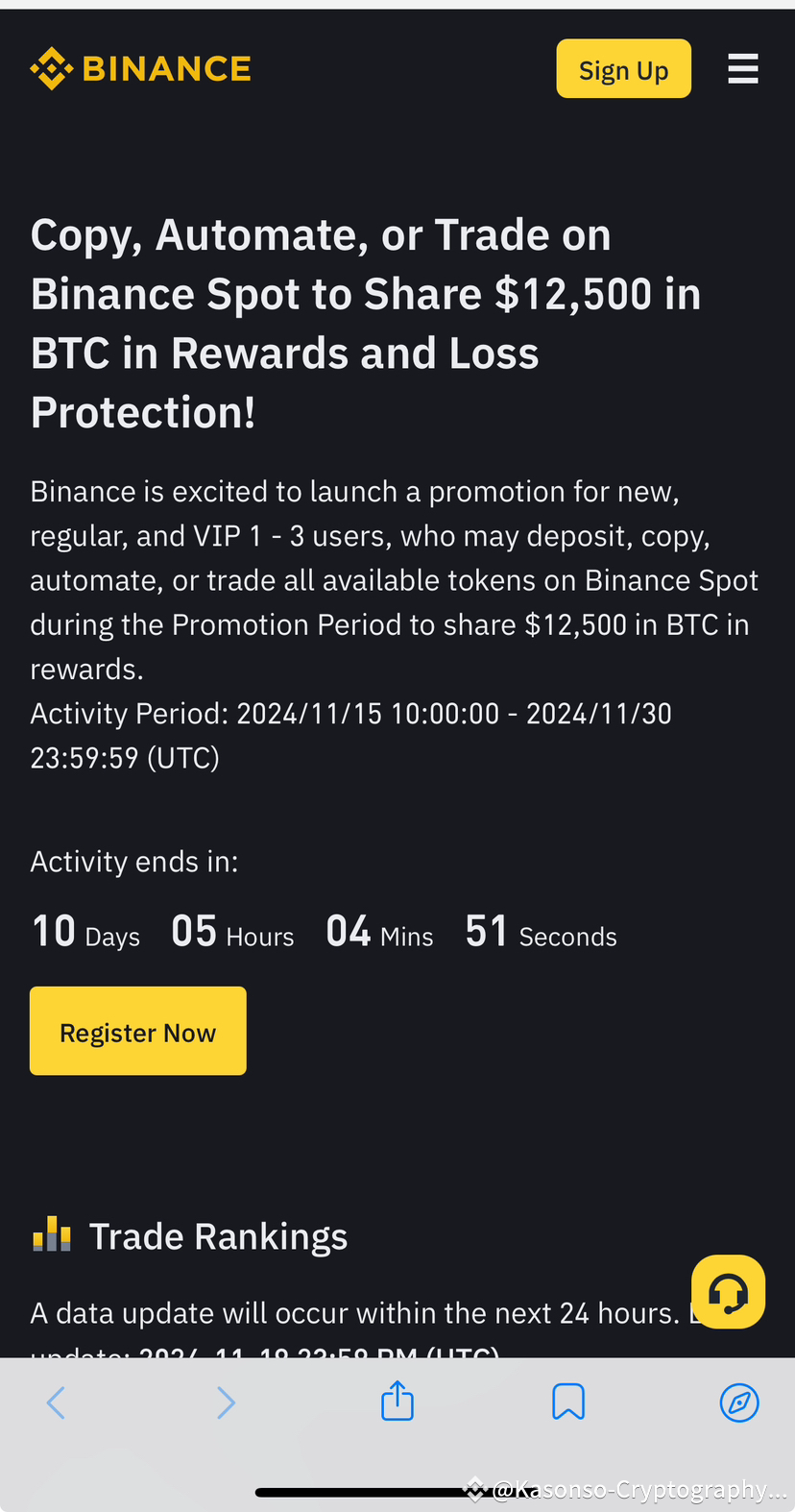Navigate forward with the right arrow

click(x=226, y=1402)
